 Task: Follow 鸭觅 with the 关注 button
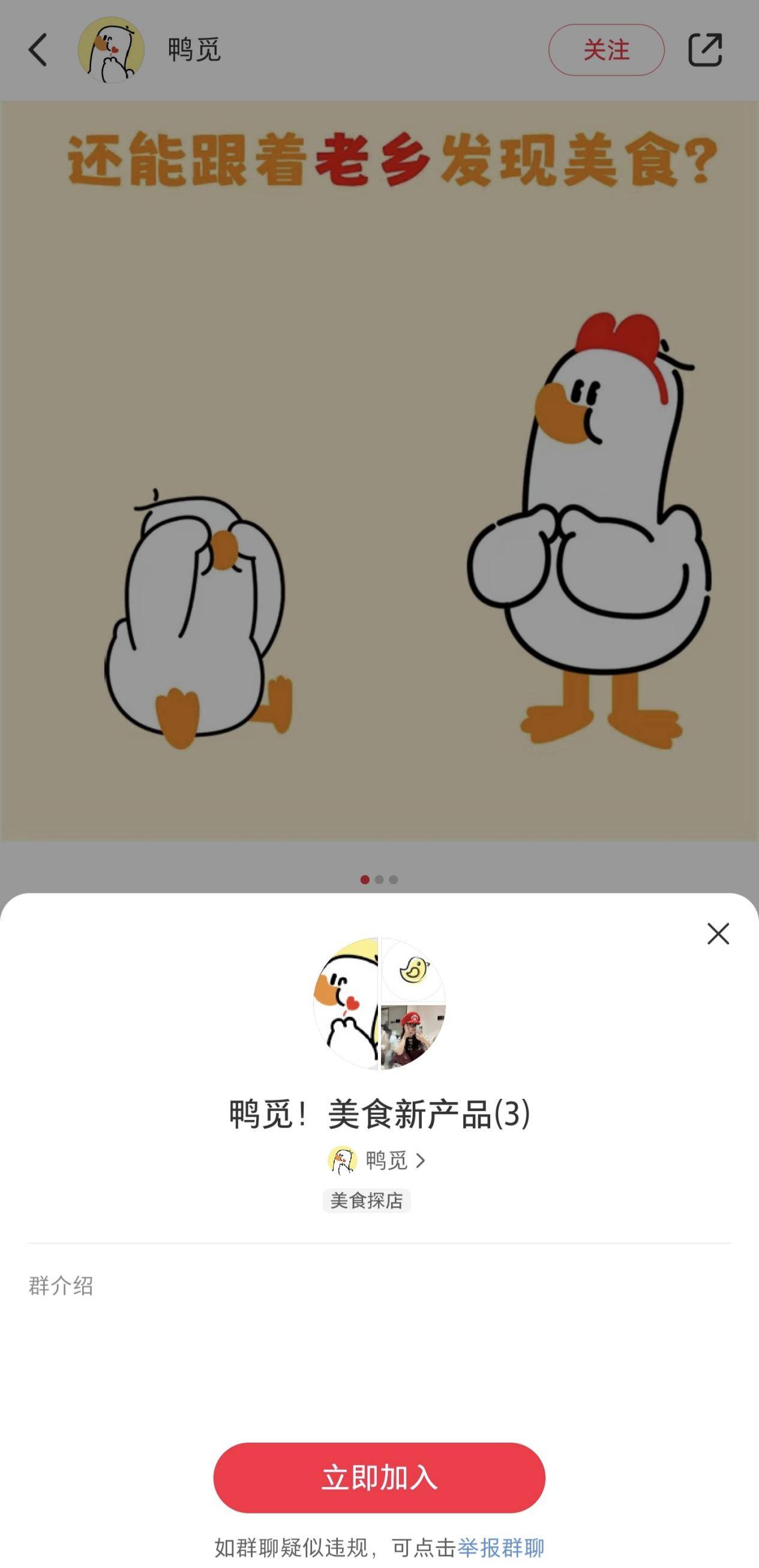[605, 50]
